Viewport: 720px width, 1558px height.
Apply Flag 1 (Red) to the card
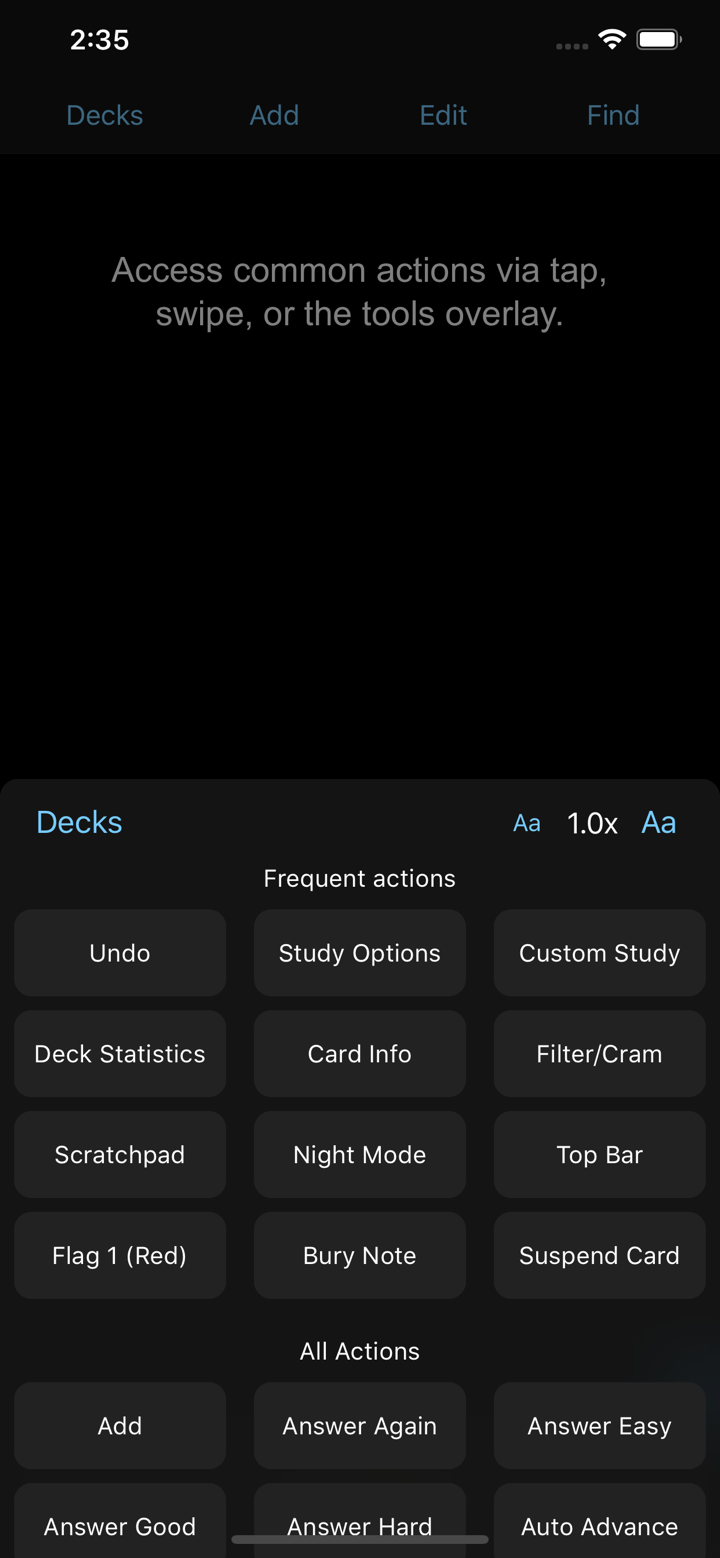click(120, 1255)
